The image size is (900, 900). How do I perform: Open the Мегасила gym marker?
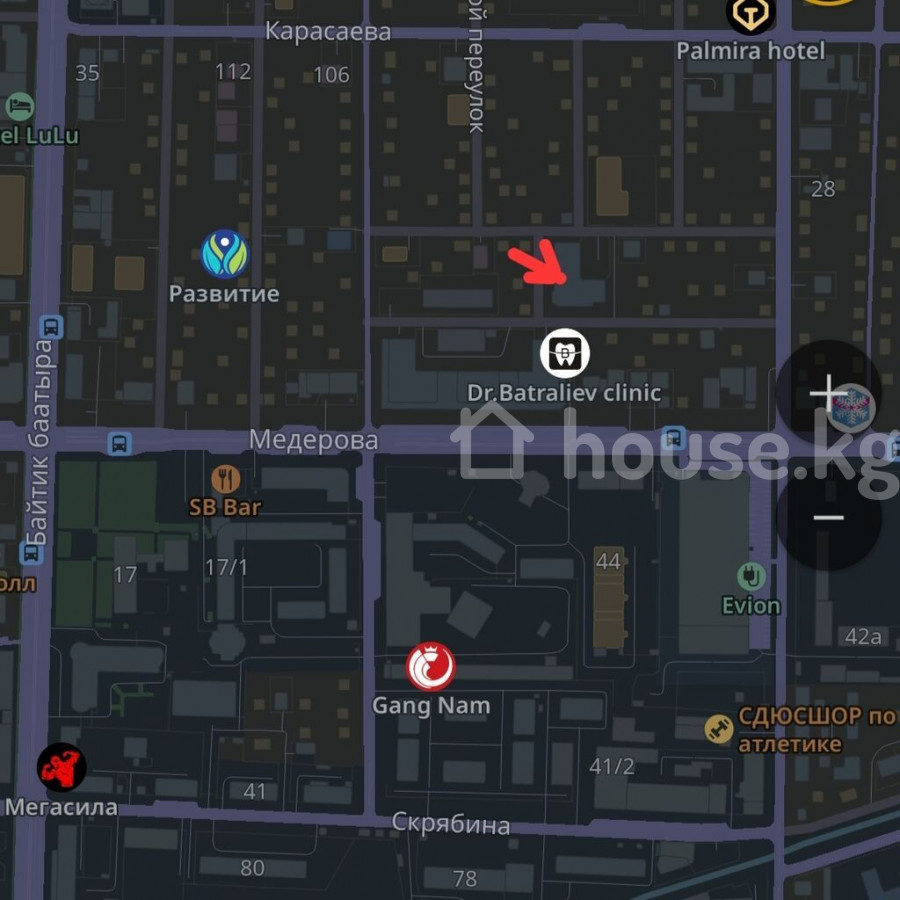click(x=62, y=768)
